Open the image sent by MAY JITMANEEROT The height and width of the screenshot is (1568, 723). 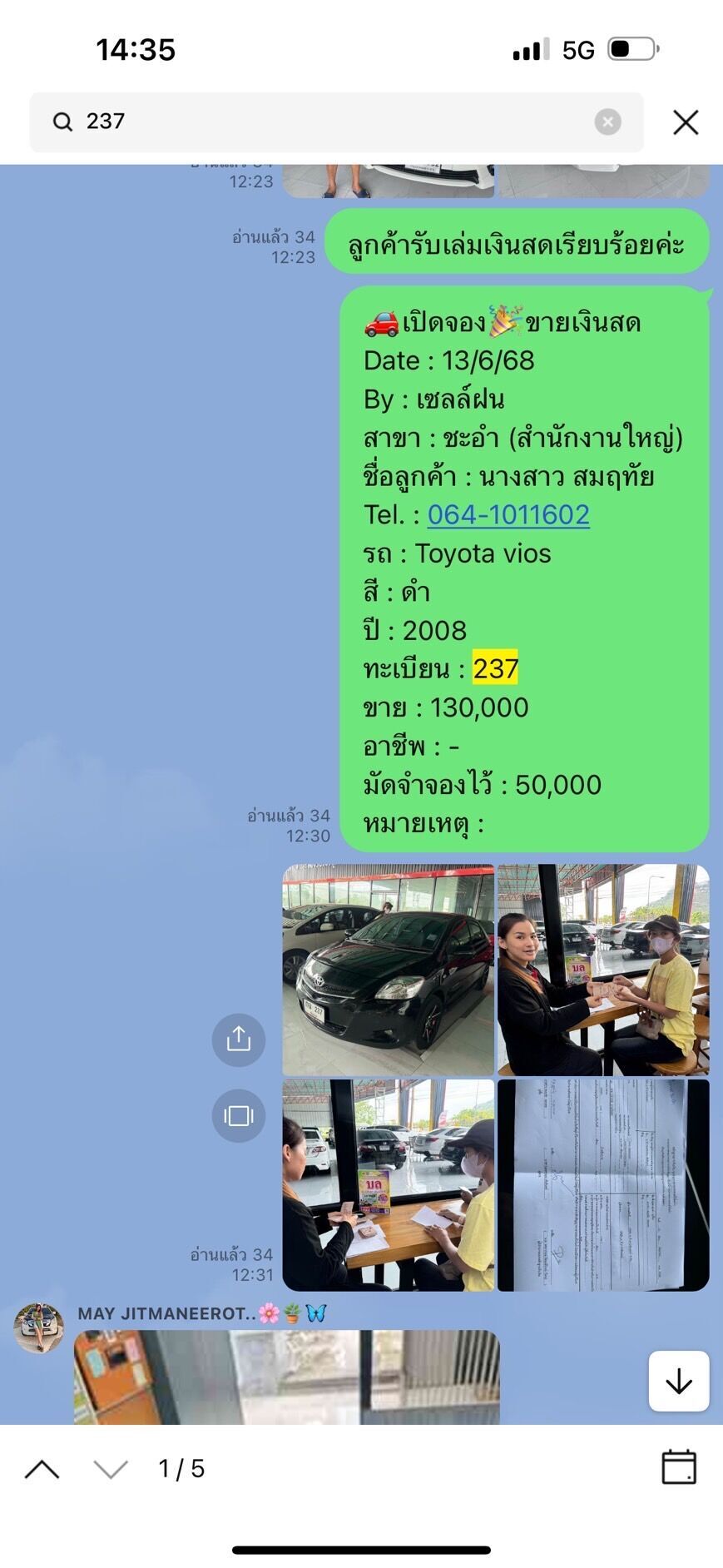[287, 1377]
